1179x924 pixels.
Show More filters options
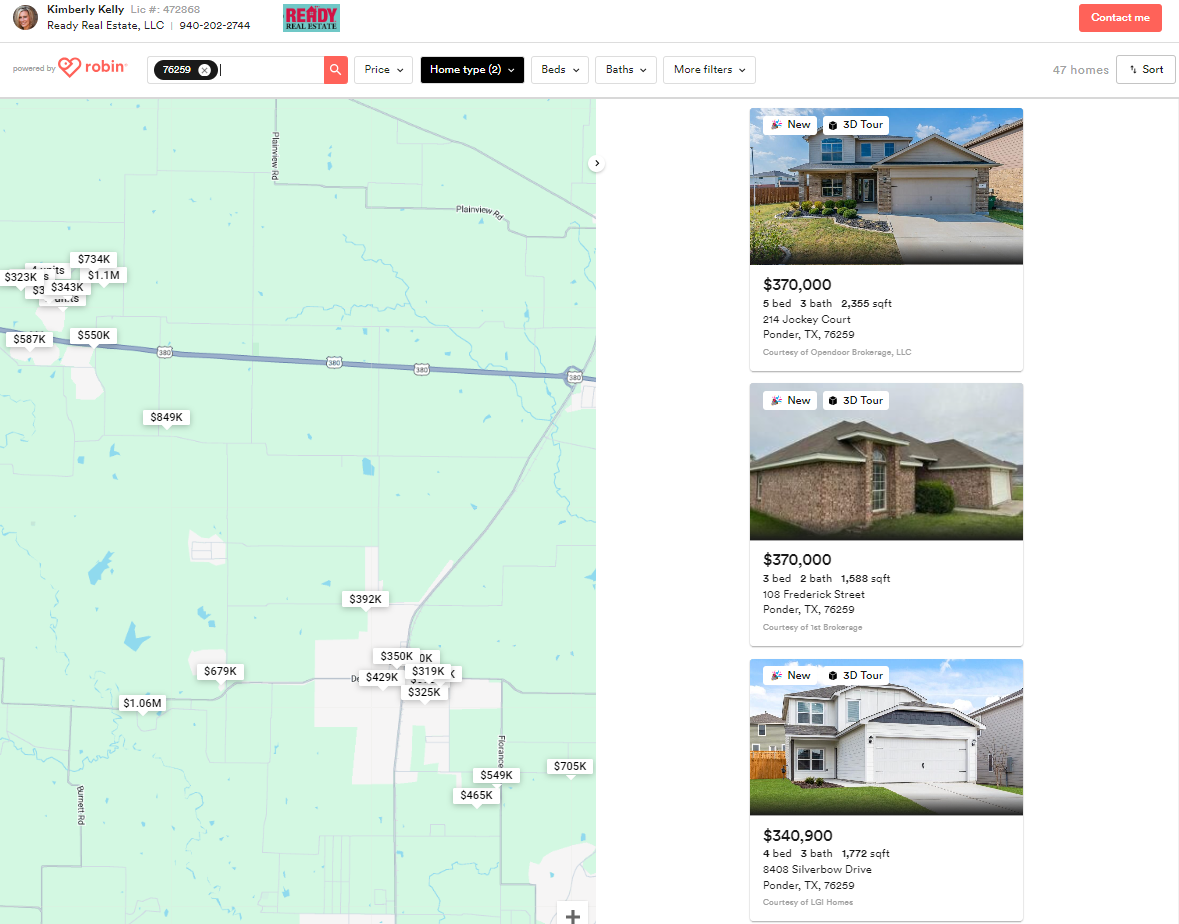coord(709,70)
